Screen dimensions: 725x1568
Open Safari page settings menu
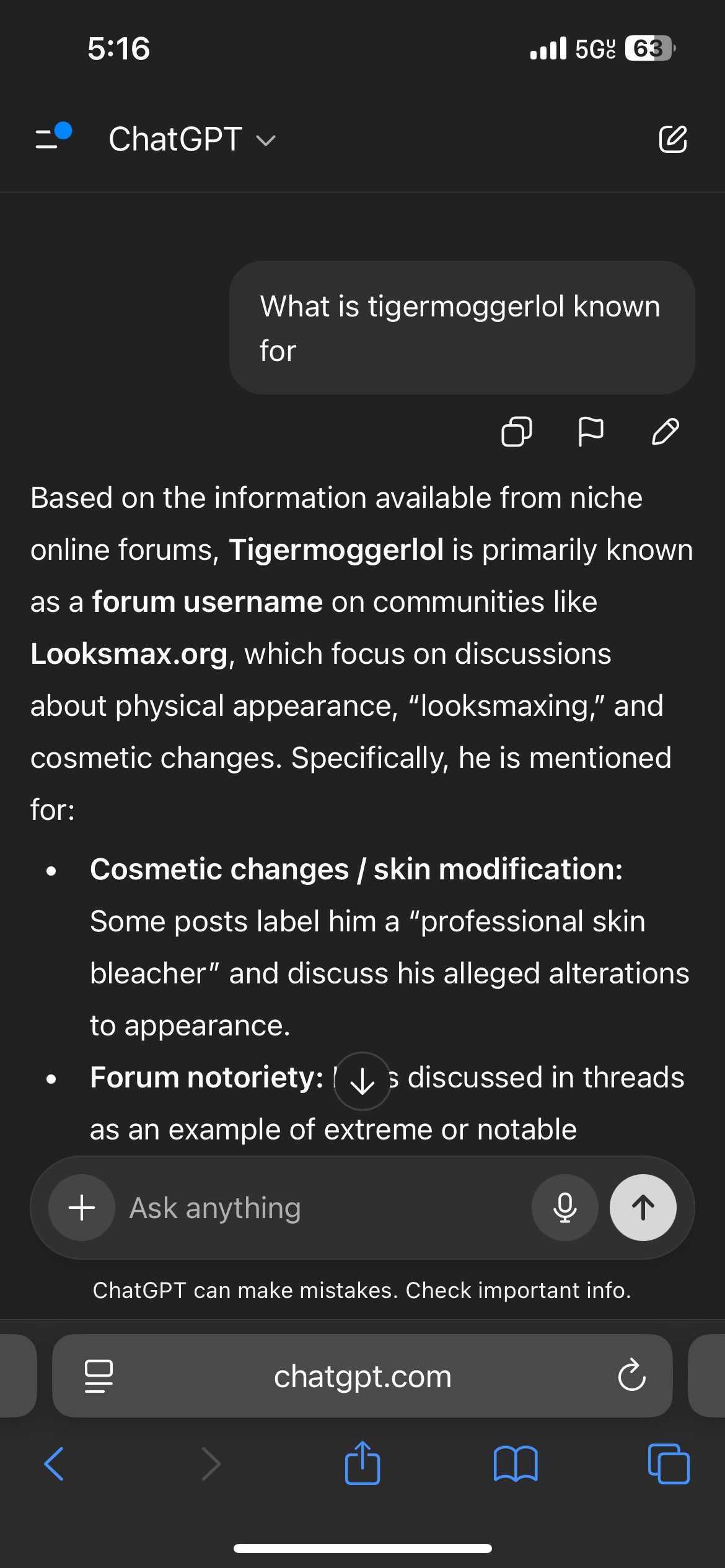pos(99,1376)
